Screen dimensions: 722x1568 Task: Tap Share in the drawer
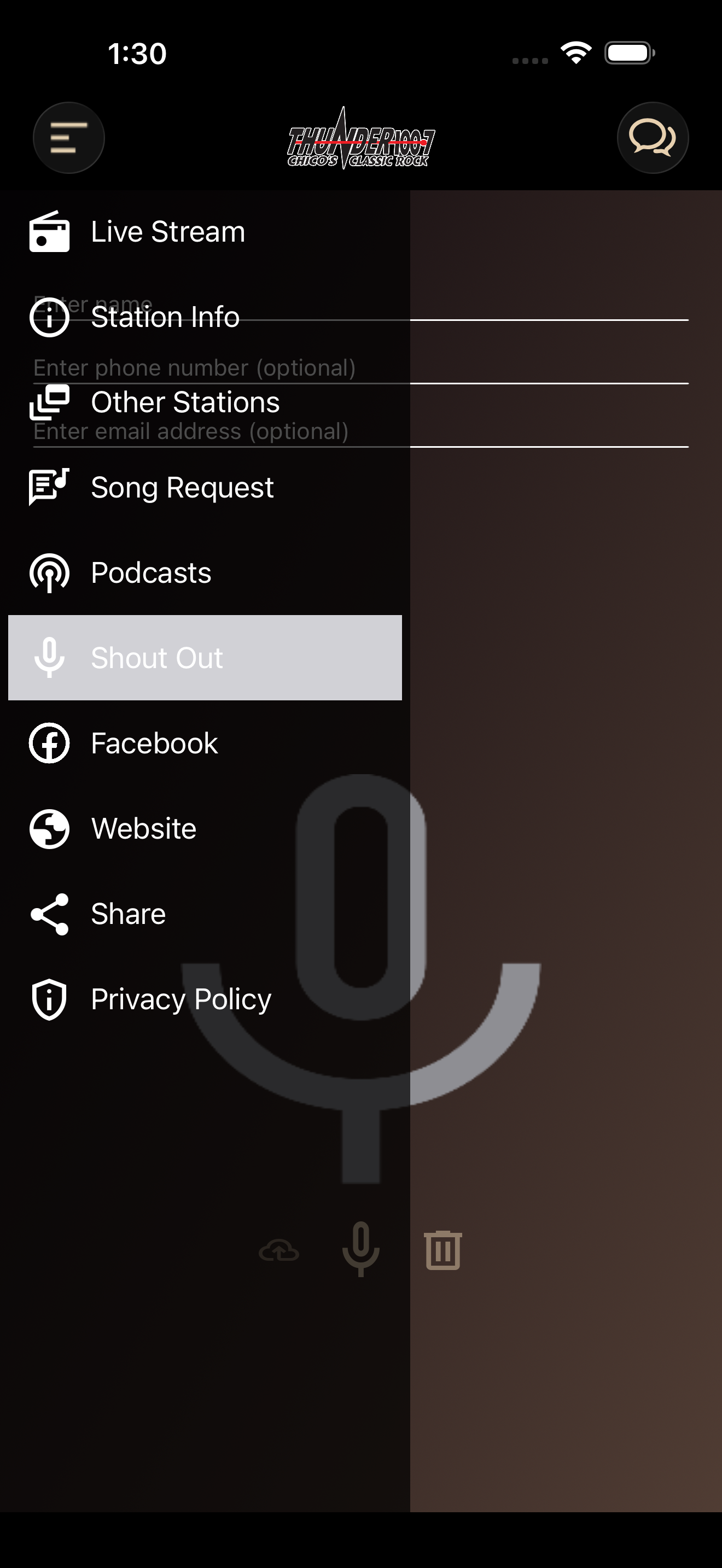click(x=205, y=914)
